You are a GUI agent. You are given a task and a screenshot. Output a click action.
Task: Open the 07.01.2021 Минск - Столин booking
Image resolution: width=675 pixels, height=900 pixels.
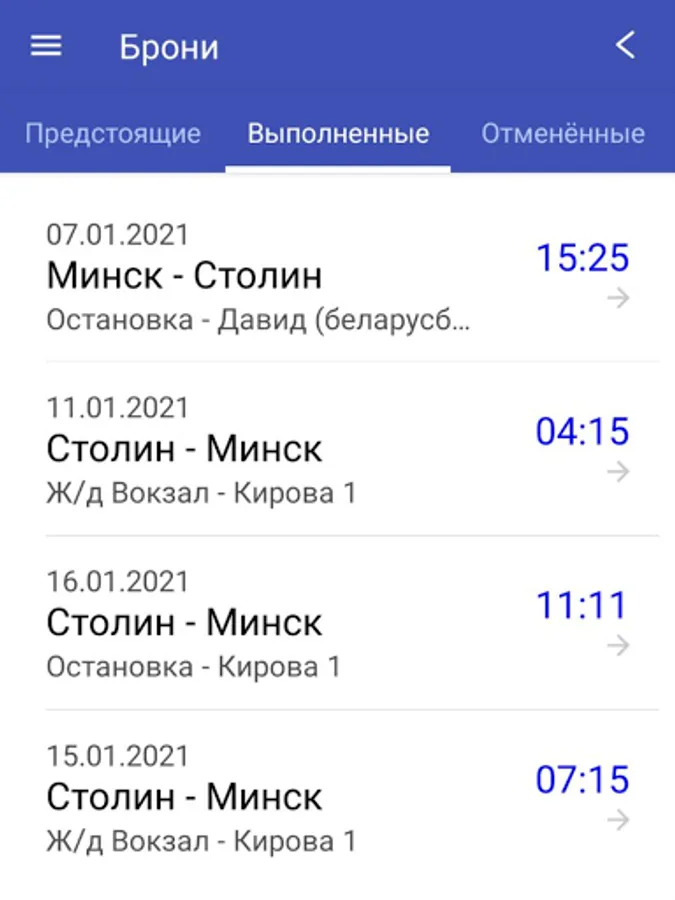coord(338,276)
